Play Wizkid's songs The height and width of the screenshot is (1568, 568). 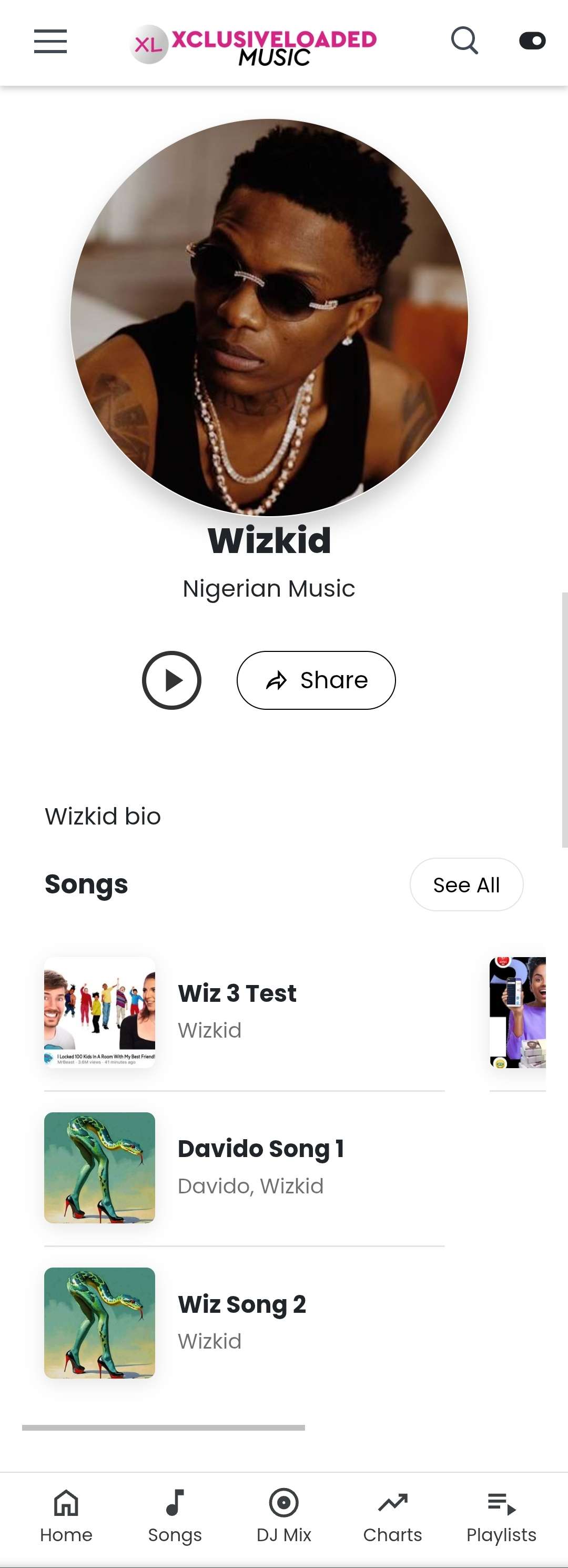171,680
